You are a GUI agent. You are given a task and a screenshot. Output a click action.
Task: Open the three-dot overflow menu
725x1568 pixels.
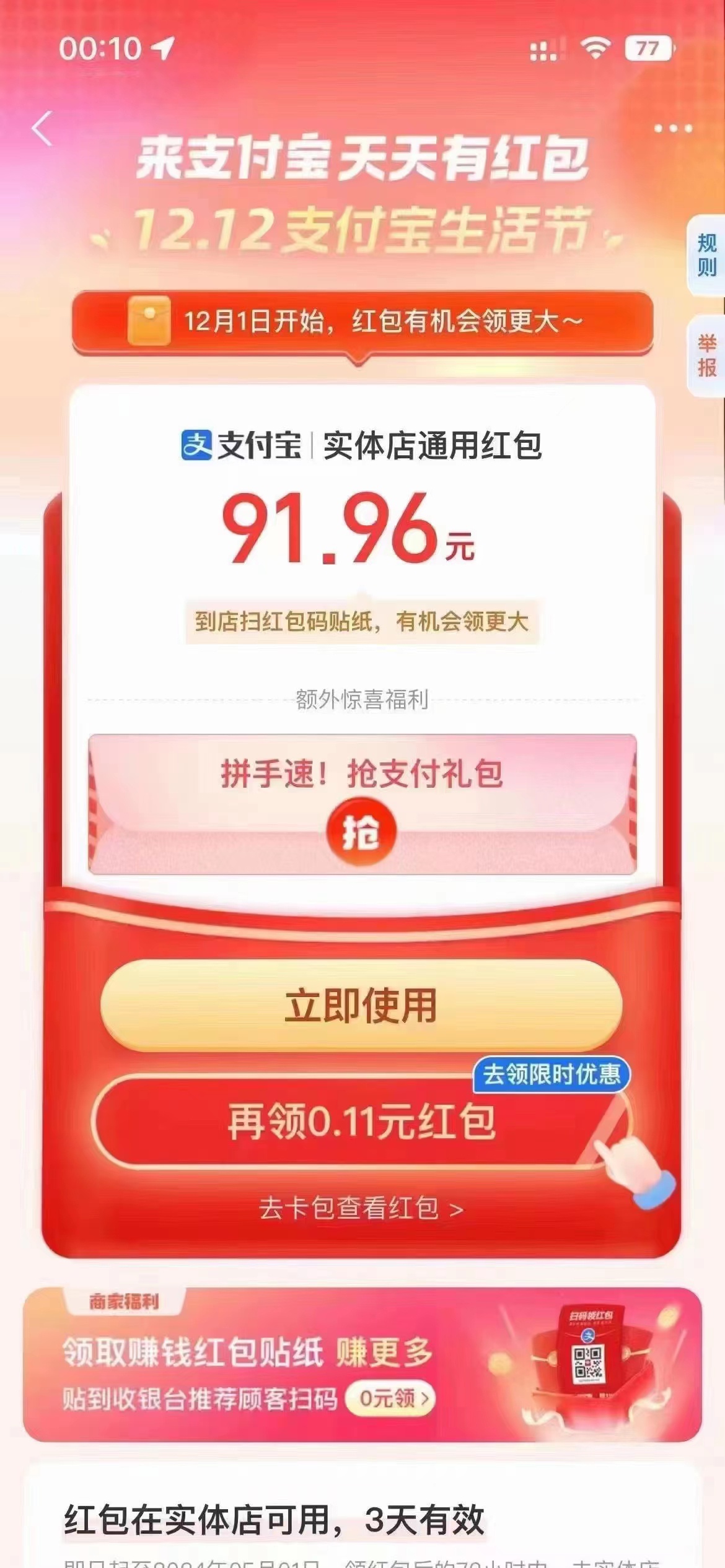(672, 129)
